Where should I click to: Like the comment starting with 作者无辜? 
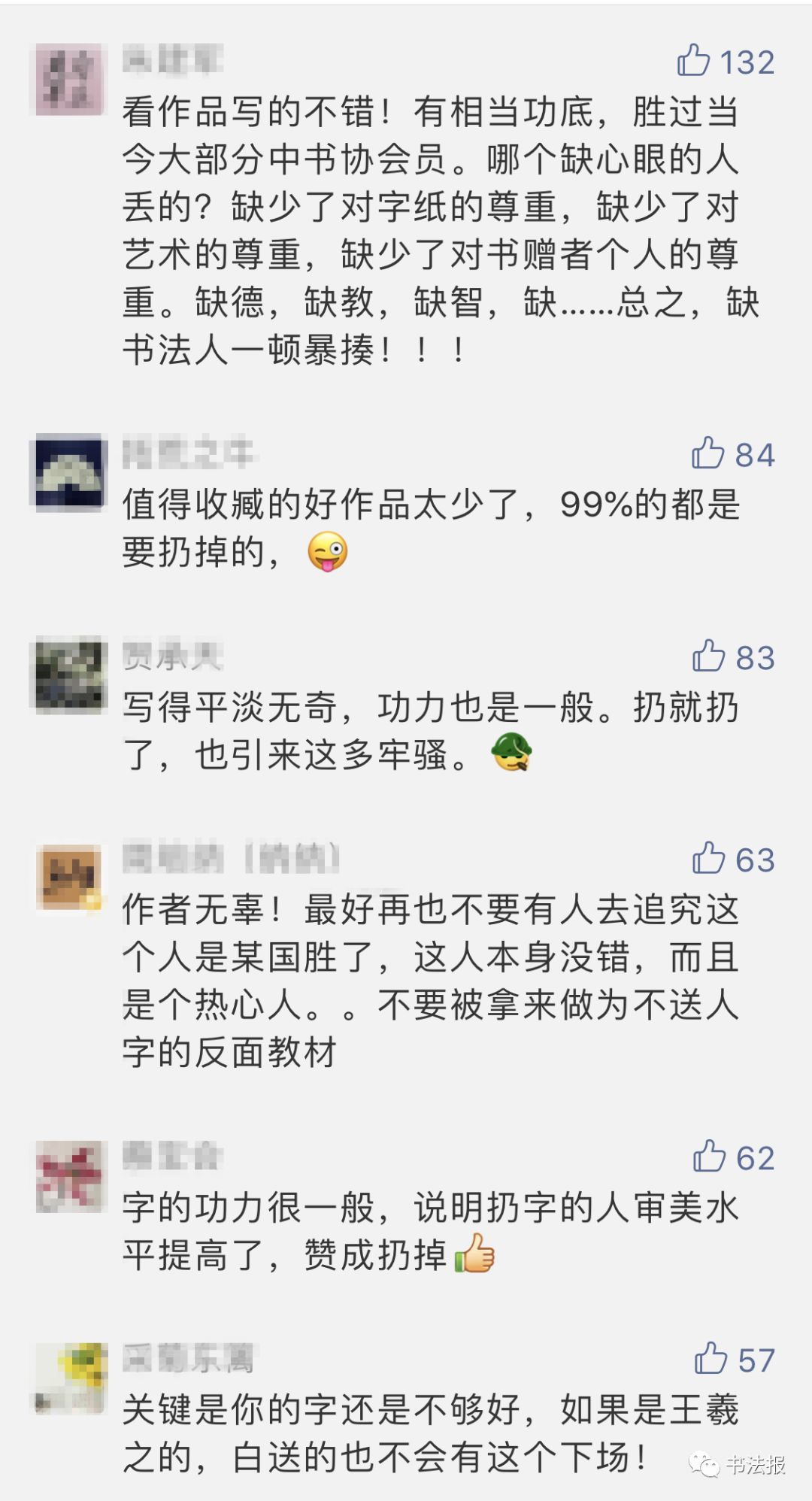coord(708,859)
